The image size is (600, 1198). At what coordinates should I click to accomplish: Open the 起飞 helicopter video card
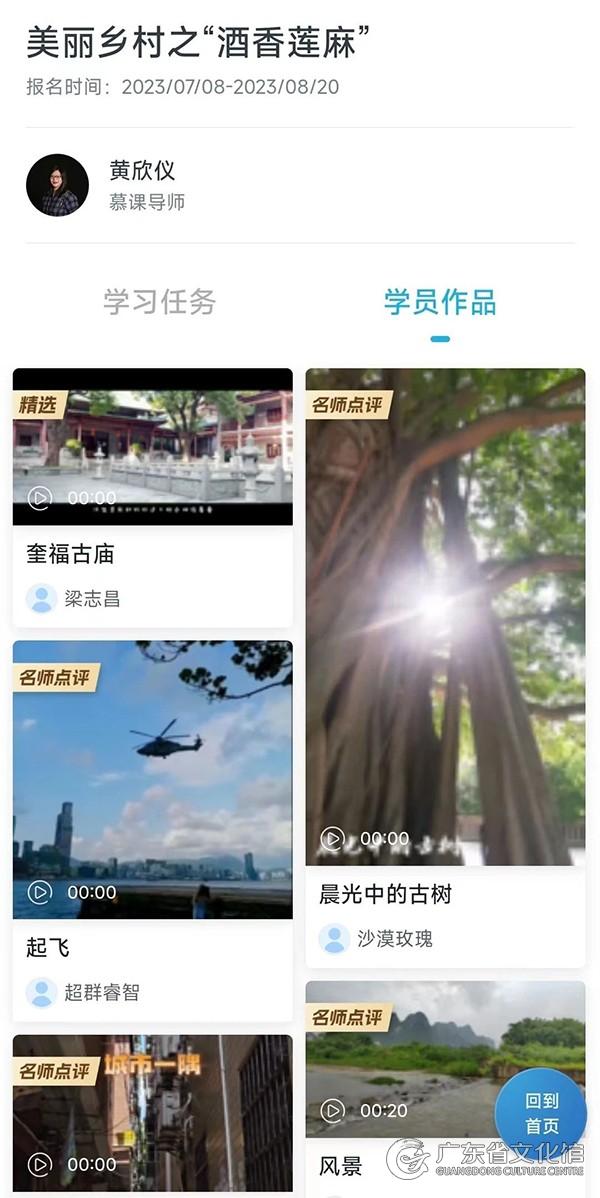152,780
